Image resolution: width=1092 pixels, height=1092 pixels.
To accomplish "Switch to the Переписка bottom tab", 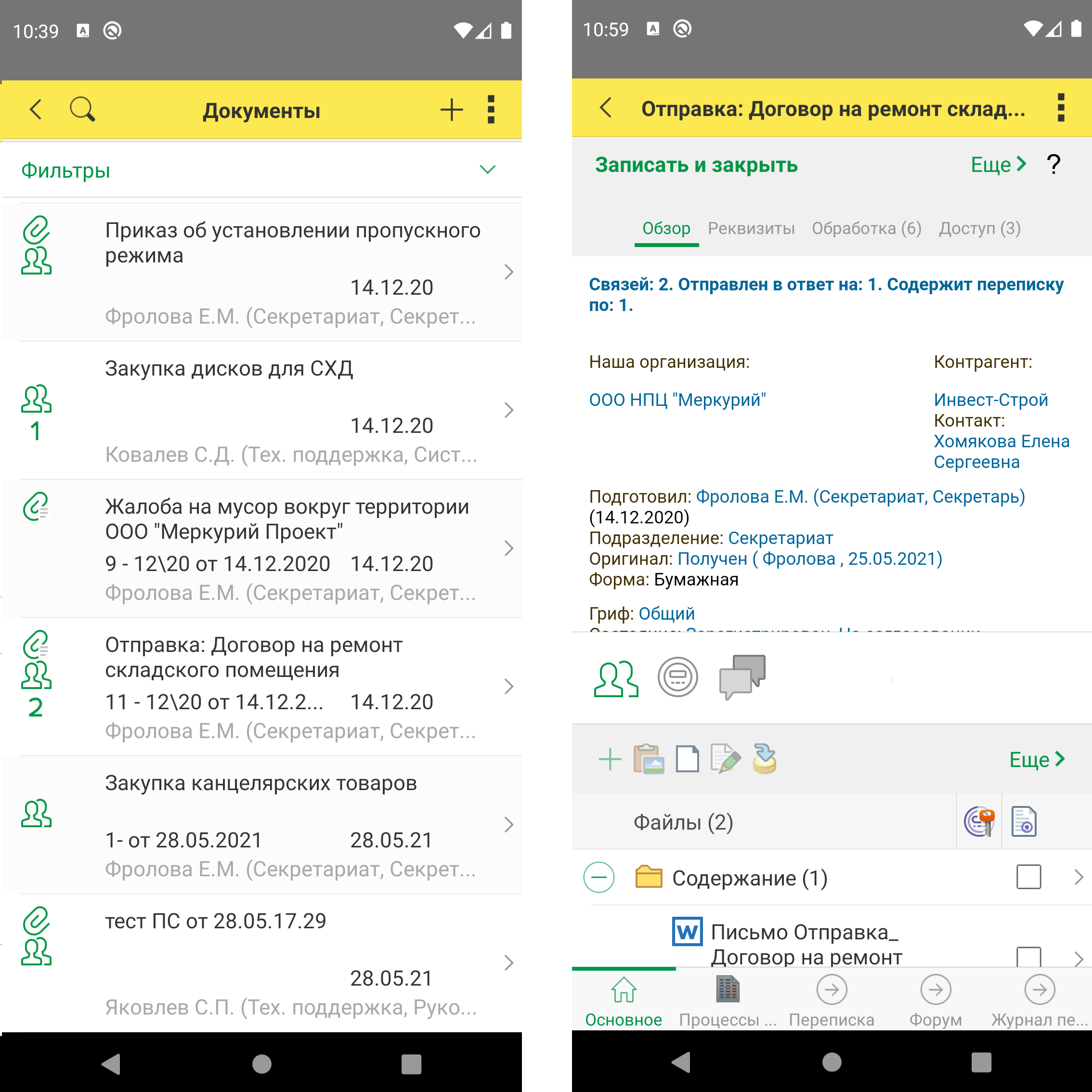I will click(832, 1001).
